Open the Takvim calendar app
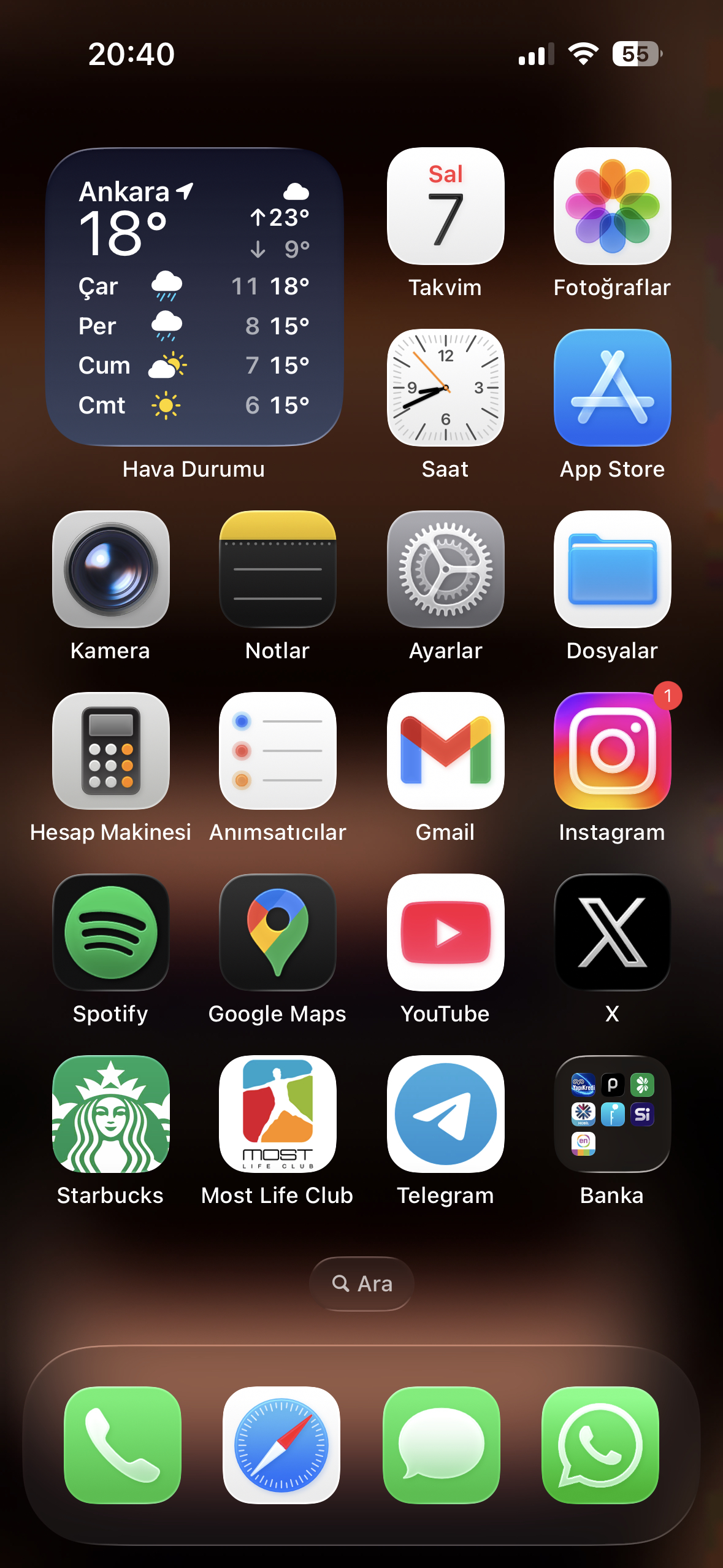Screen dimensions: 723x1568 [x=445, y=206]
